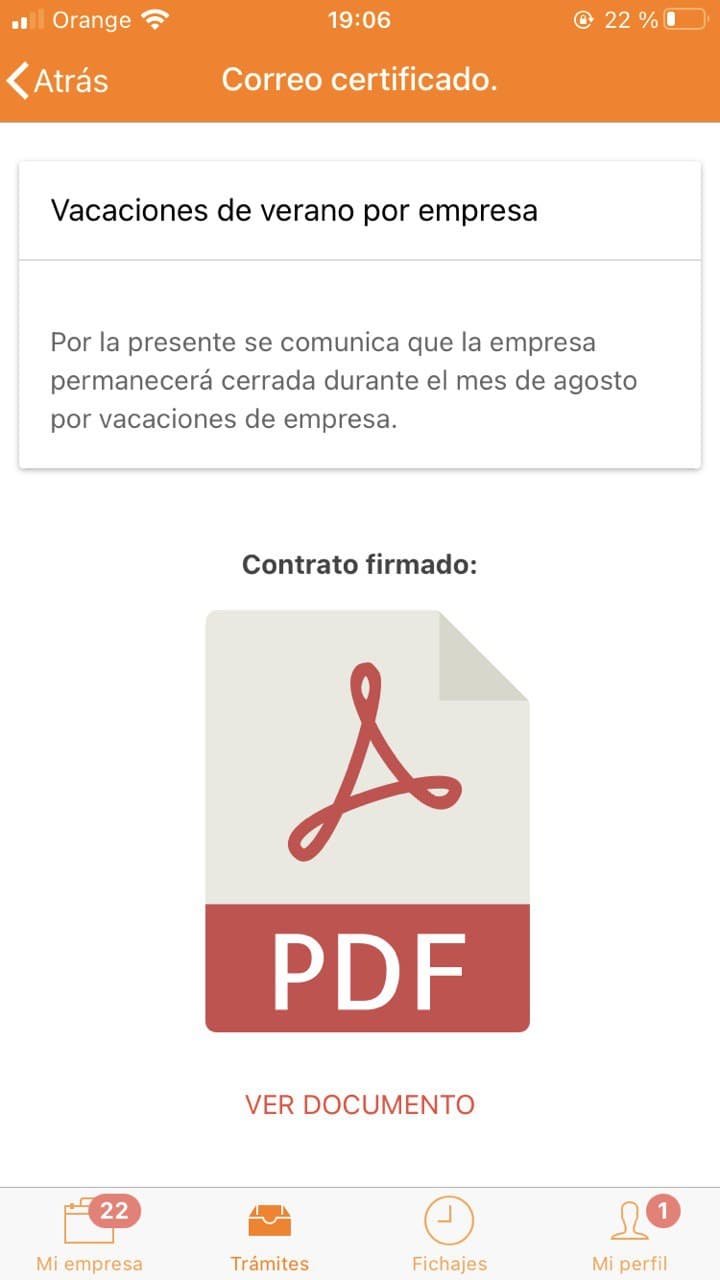Switch to the Mi perfil tab

630,1236
